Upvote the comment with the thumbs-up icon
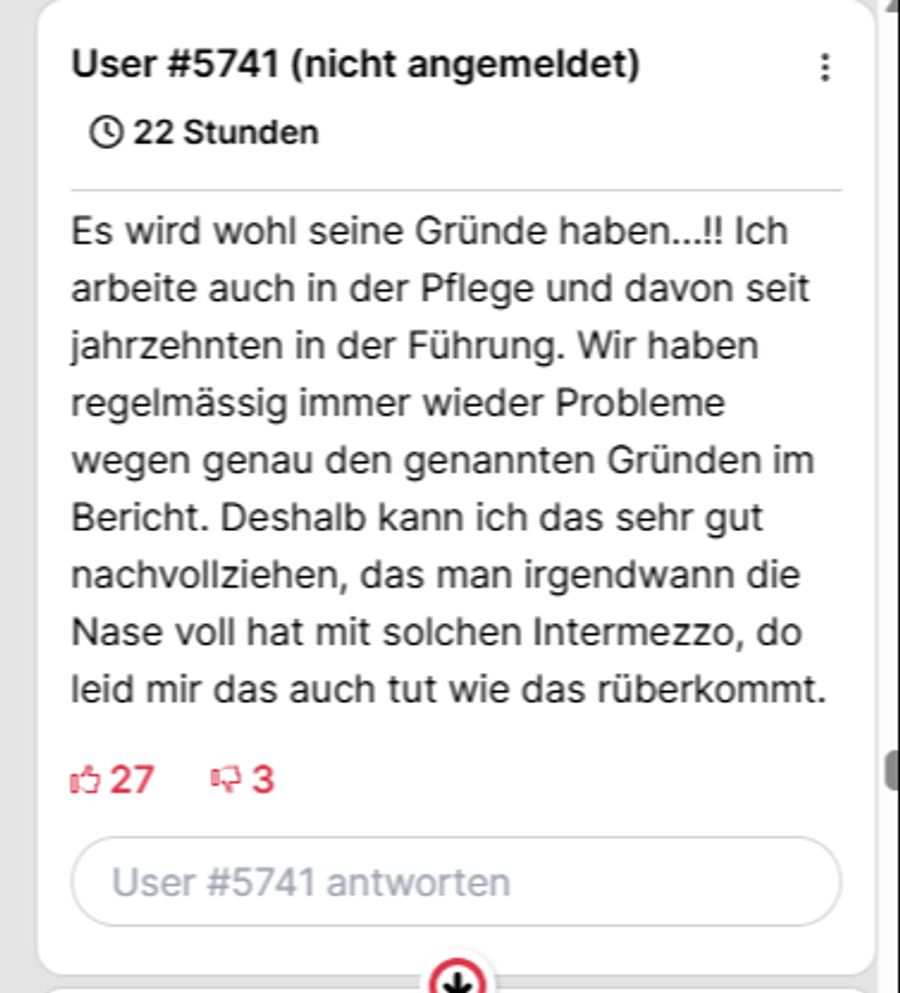This screenshot has width=900, height=993. coord(89,780)
